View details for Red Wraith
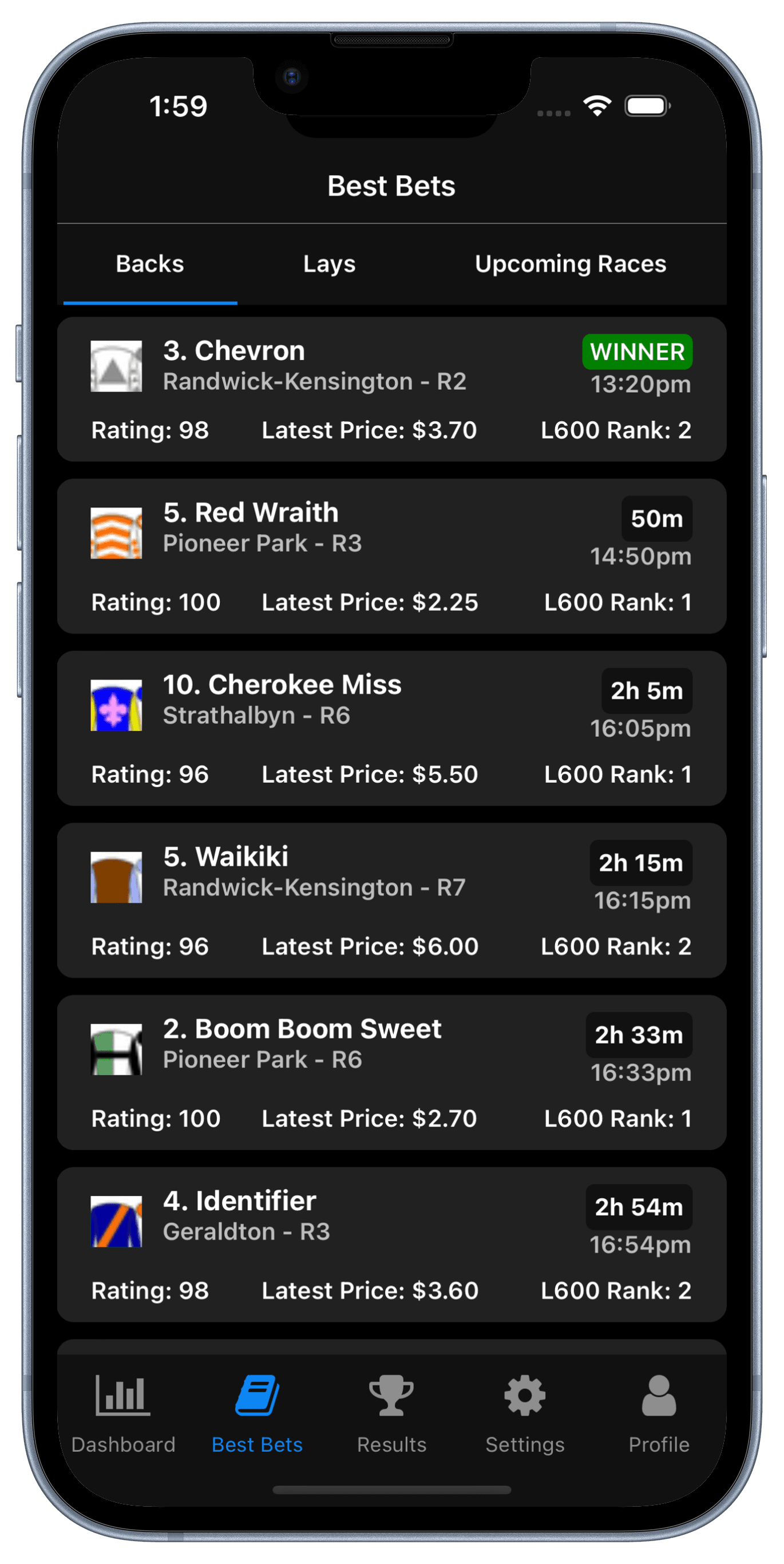Image resolution: width=784 pixels, height=1564 pixels. click(x=391, y=555)
